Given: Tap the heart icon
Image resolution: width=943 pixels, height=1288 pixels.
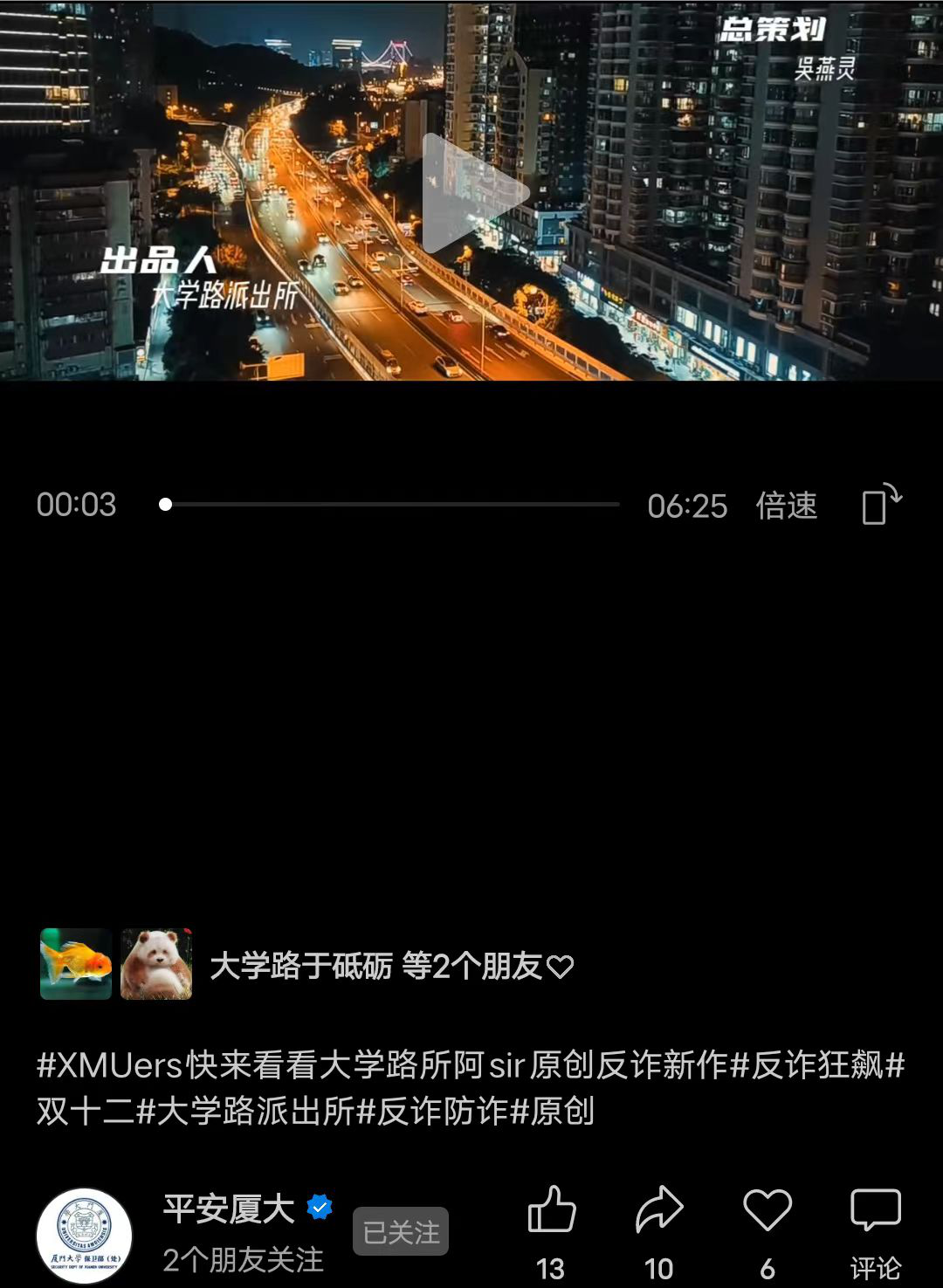Looking at the screenshot, I should 767,1211.
